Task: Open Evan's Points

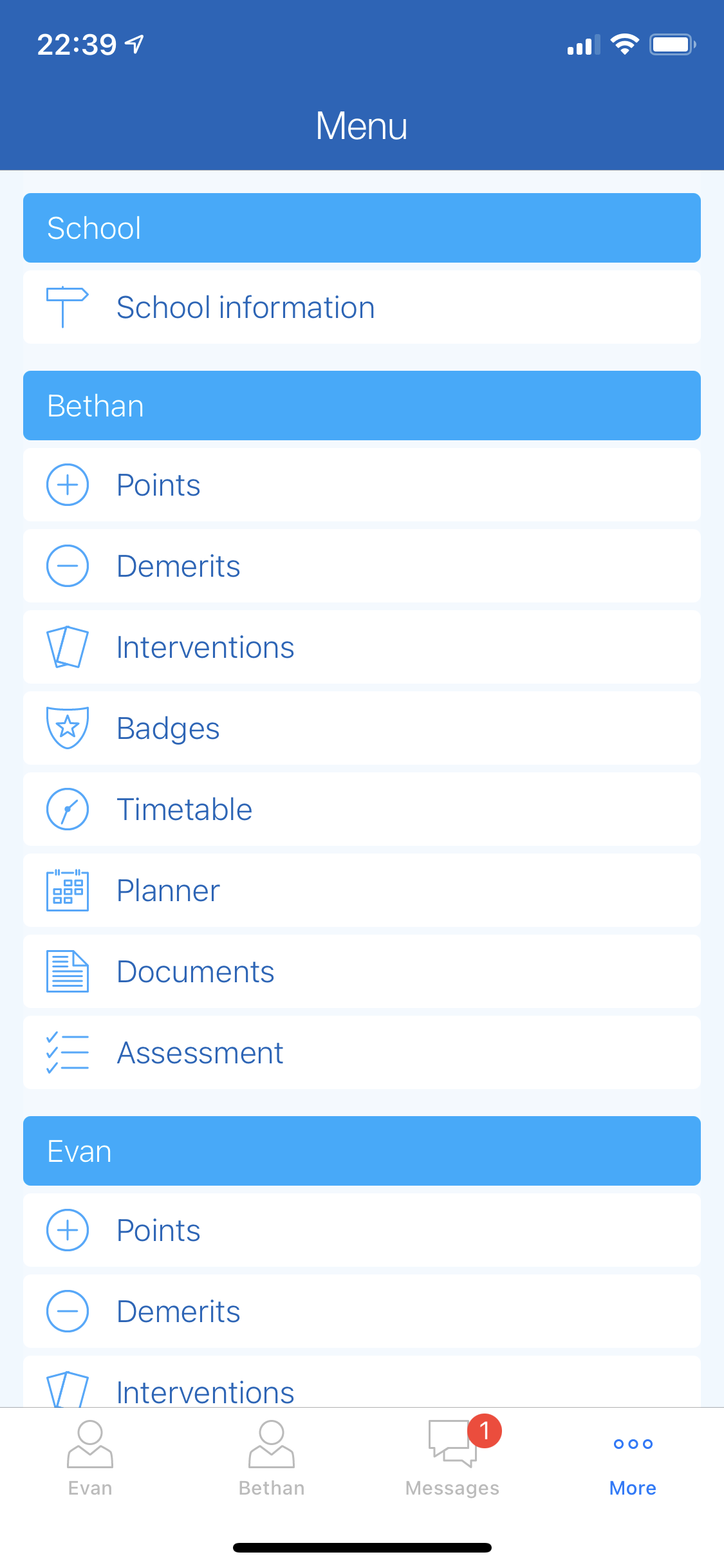Action: pyautogui.click(x=361, y=1230)
